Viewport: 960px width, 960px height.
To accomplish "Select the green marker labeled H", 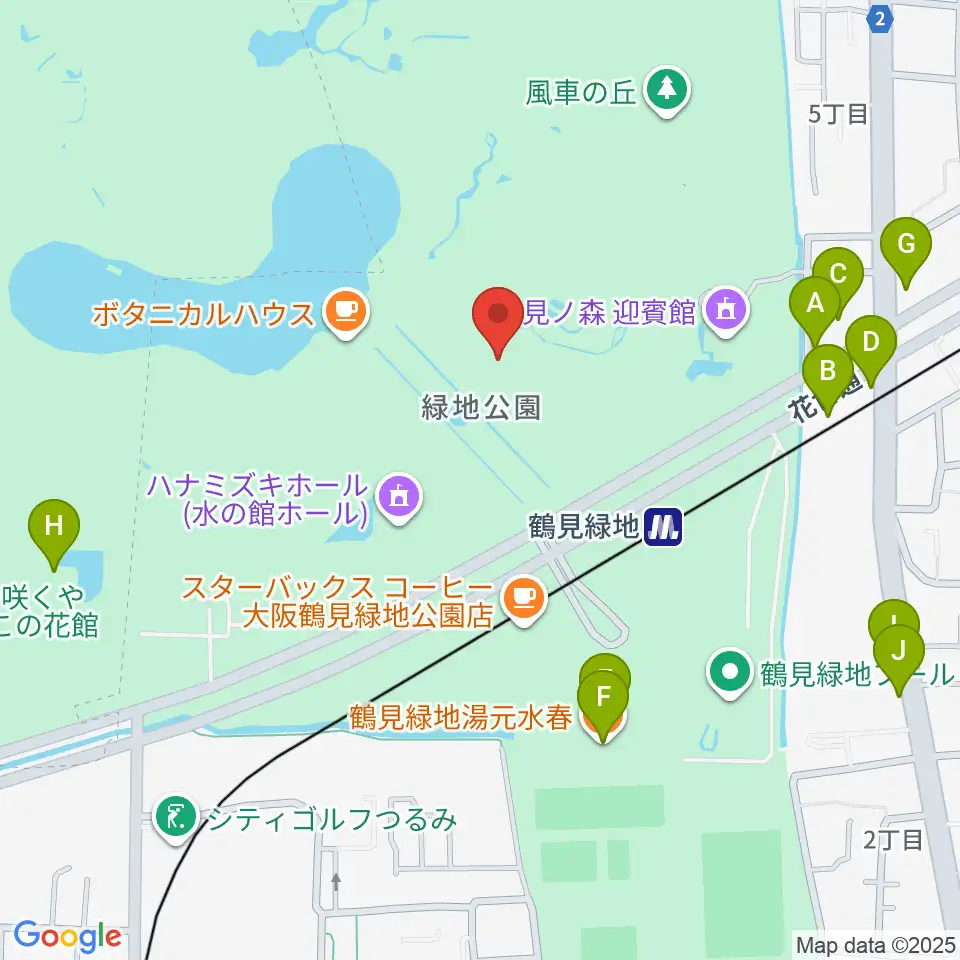I will [54, 526].
